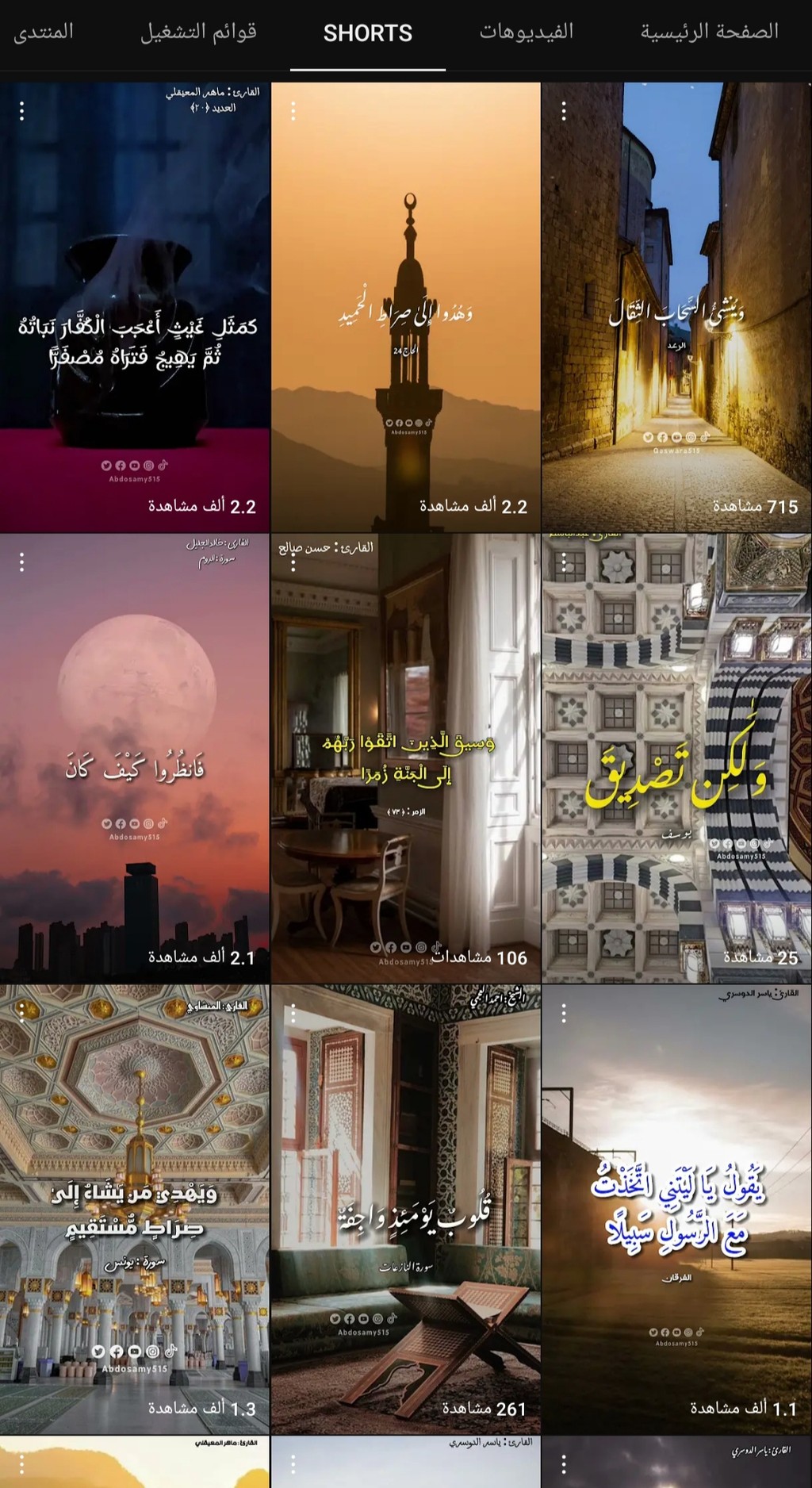Go to the المنتدى tab
The height and width of the screenshot is (1488, 812).
pyautogui.click(x=44, y=33)
